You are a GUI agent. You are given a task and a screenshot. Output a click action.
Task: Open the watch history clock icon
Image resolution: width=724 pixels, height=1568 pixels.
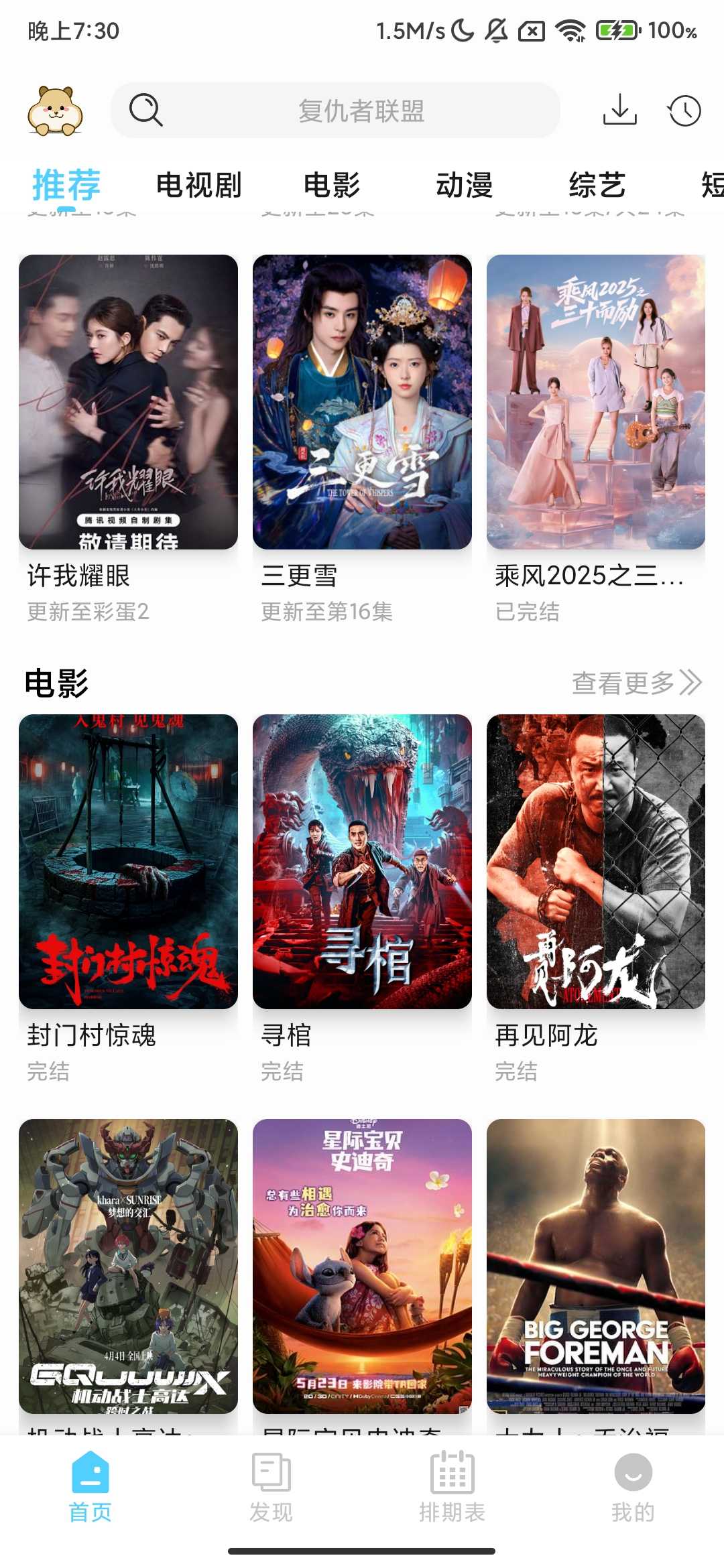(x=684, y=111)
